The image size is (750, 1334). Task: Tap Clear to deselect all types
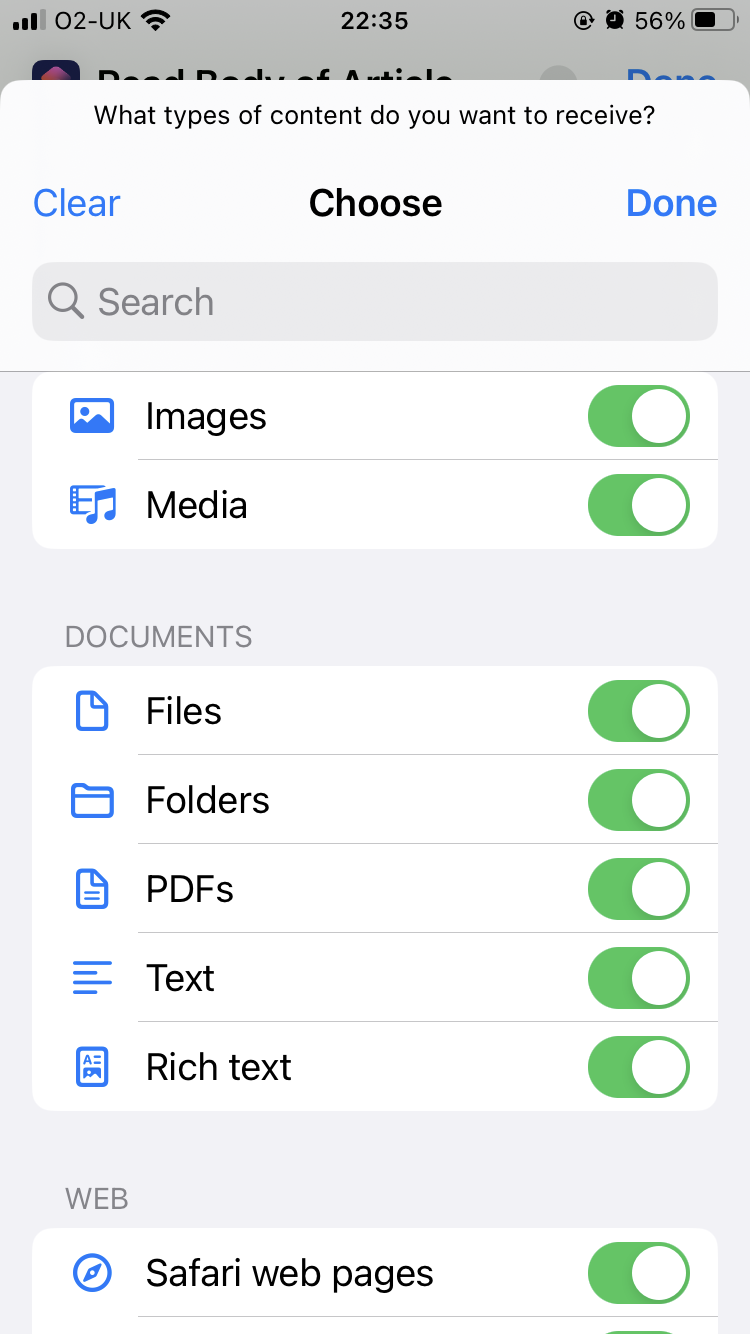click(x=76, y=203)
